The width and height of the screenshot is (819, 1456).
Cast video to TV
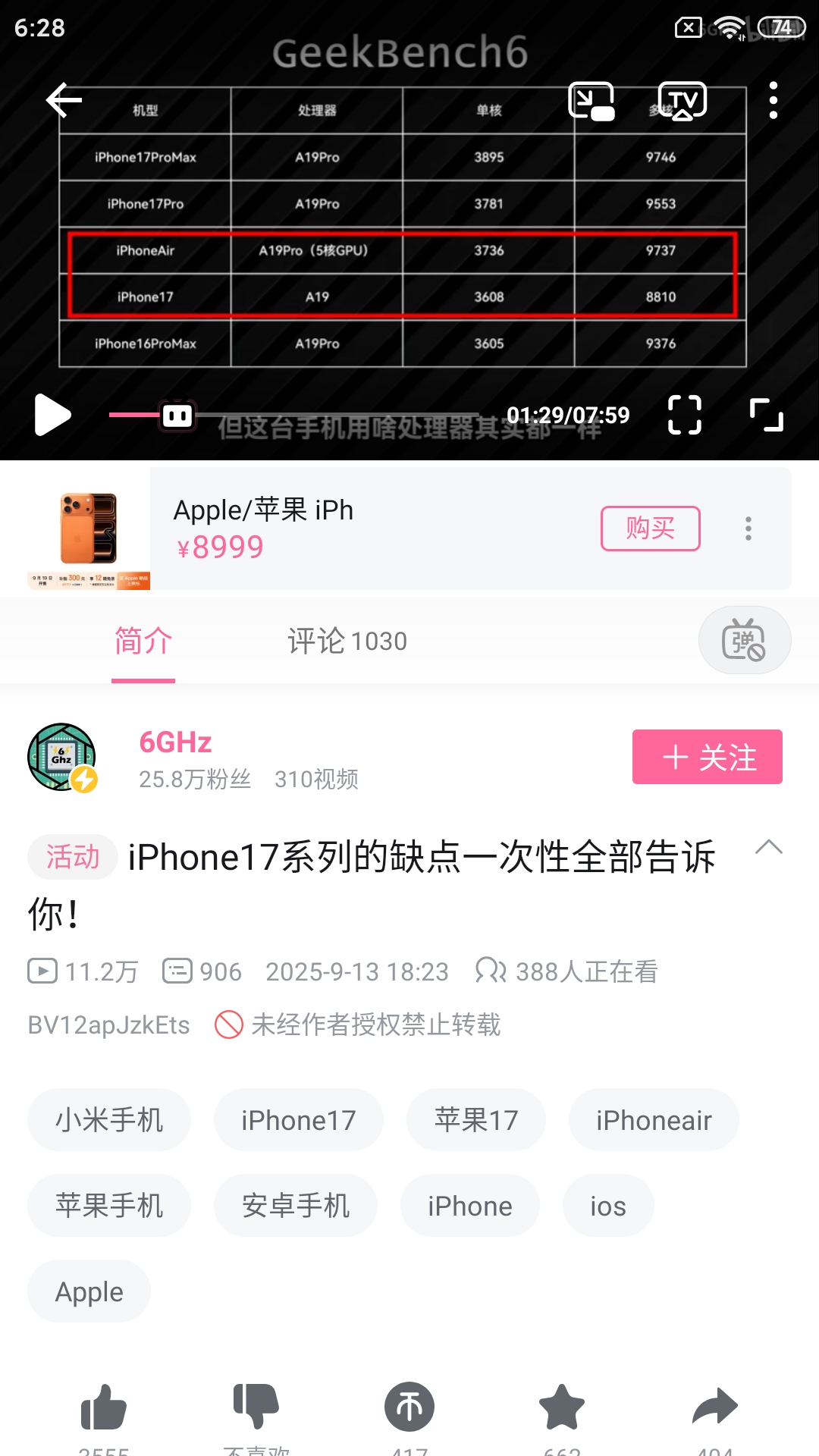[682, 101]
